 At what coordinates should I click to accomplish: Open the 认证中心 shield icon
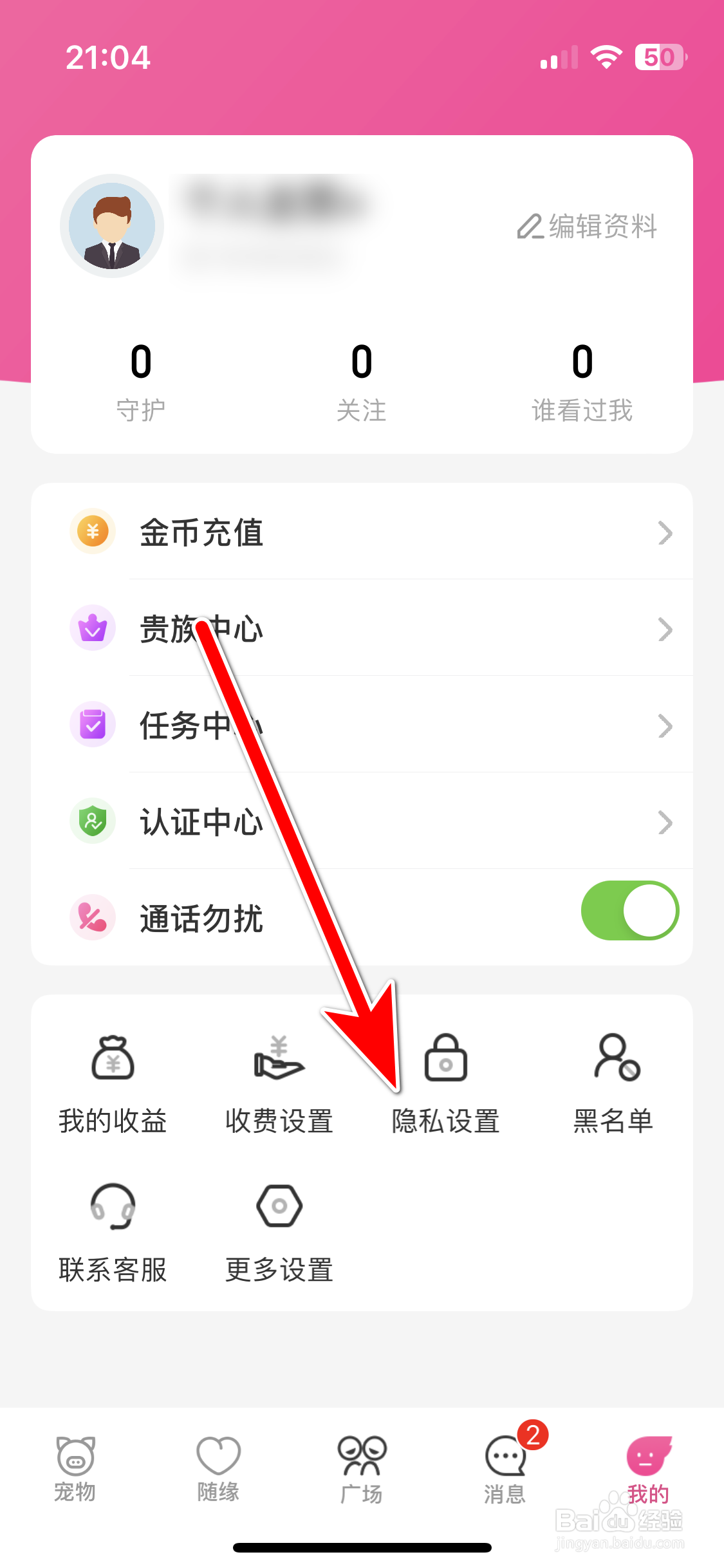click(92, 821)
